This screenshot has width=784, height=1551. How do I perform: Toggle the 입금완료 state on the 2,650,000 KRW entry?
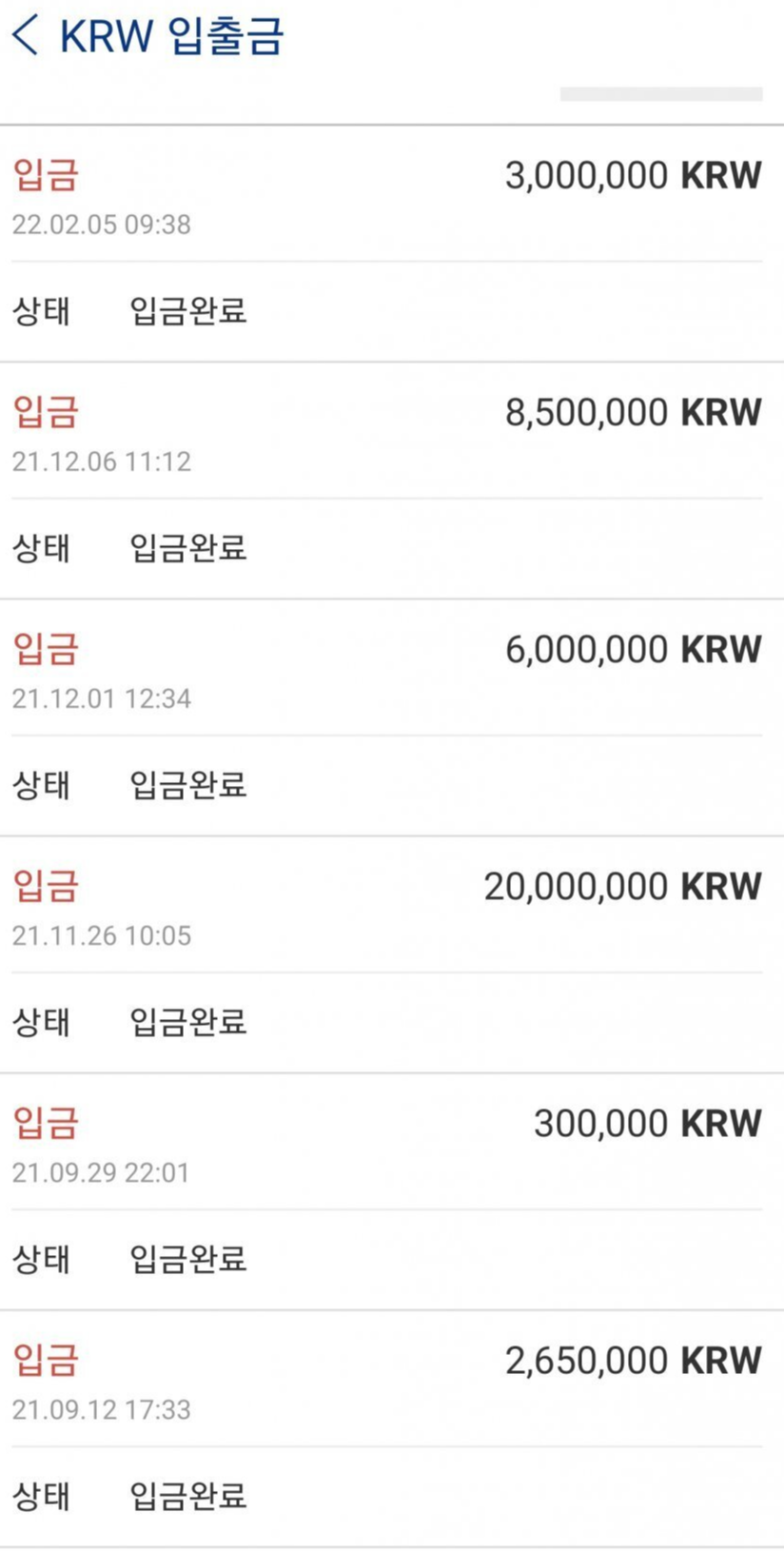point(187,1496)
